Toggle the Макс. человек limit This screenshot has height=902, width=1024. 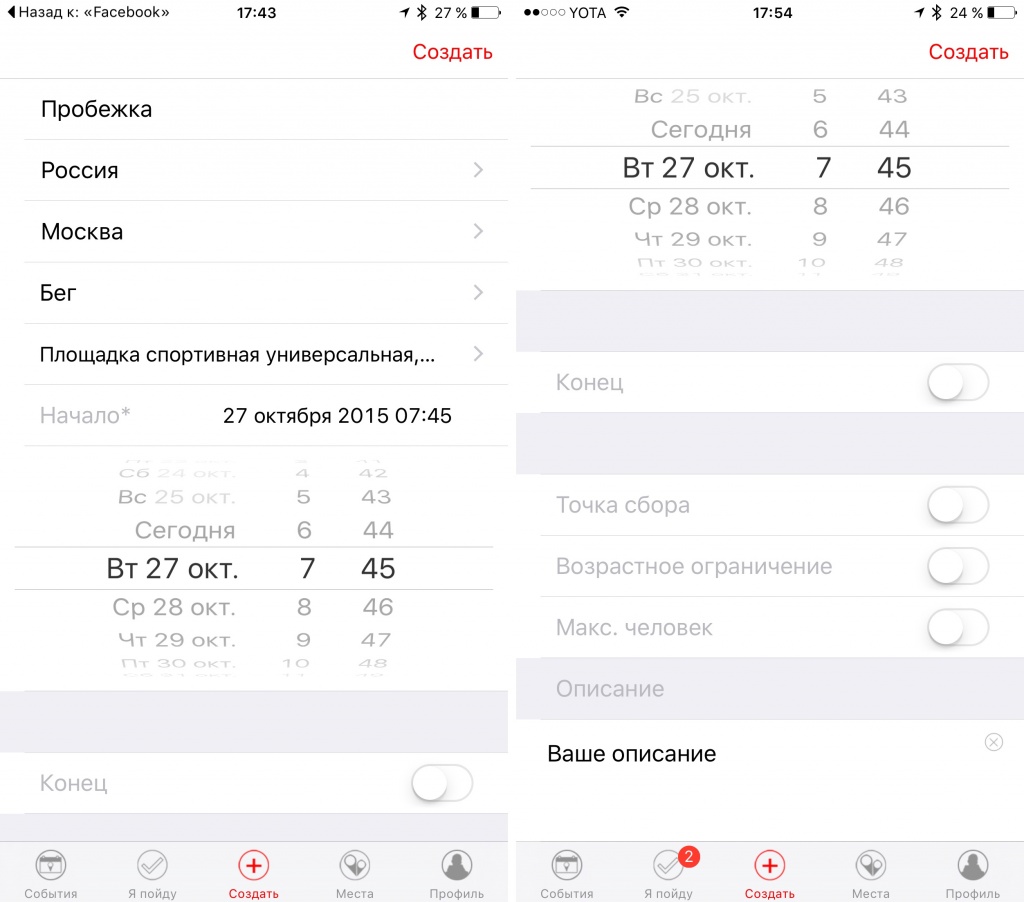tap(957, 628)
